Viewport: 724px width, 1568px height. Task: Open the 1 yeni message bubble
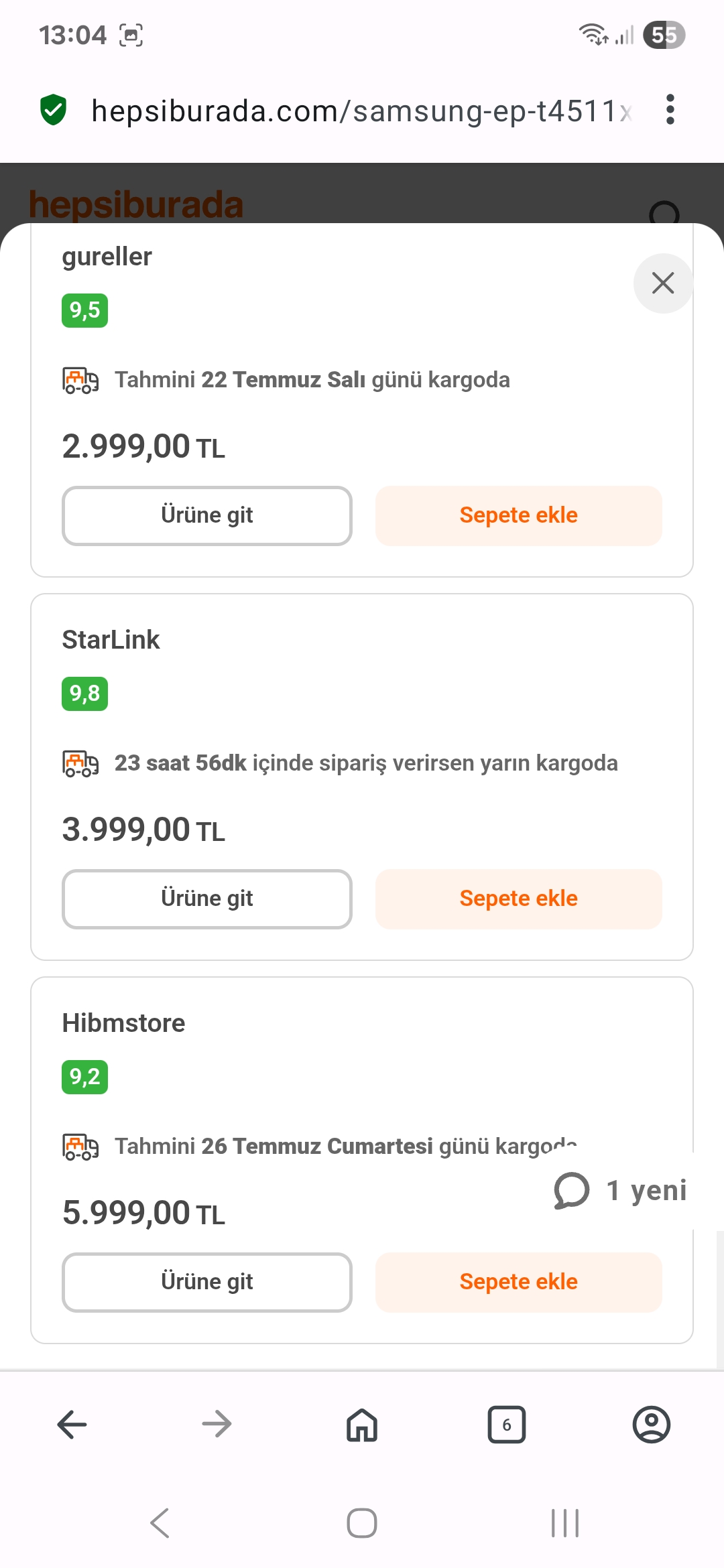point(621,1191)
